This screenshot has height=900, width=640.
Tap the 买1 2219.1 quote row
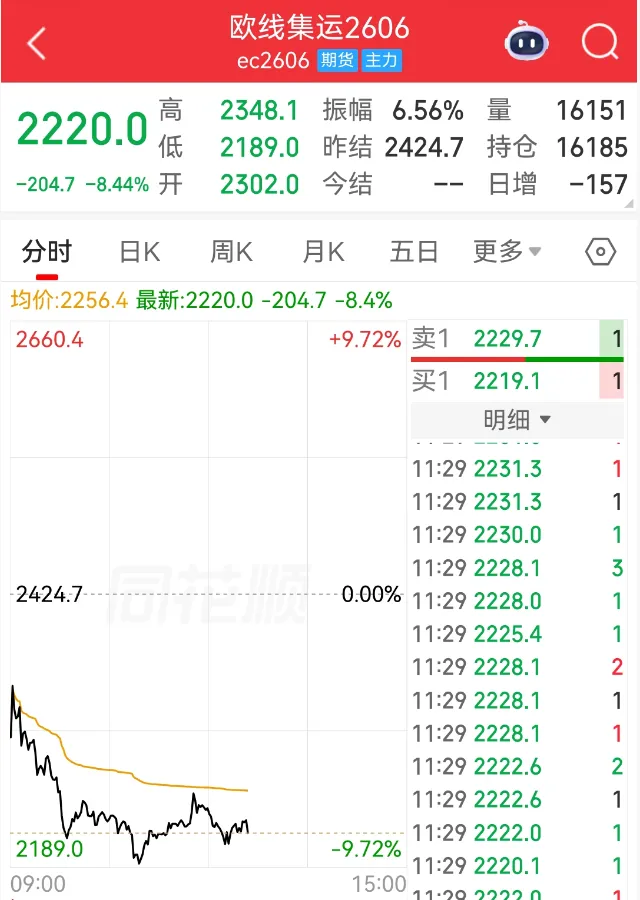click(517, 381)
